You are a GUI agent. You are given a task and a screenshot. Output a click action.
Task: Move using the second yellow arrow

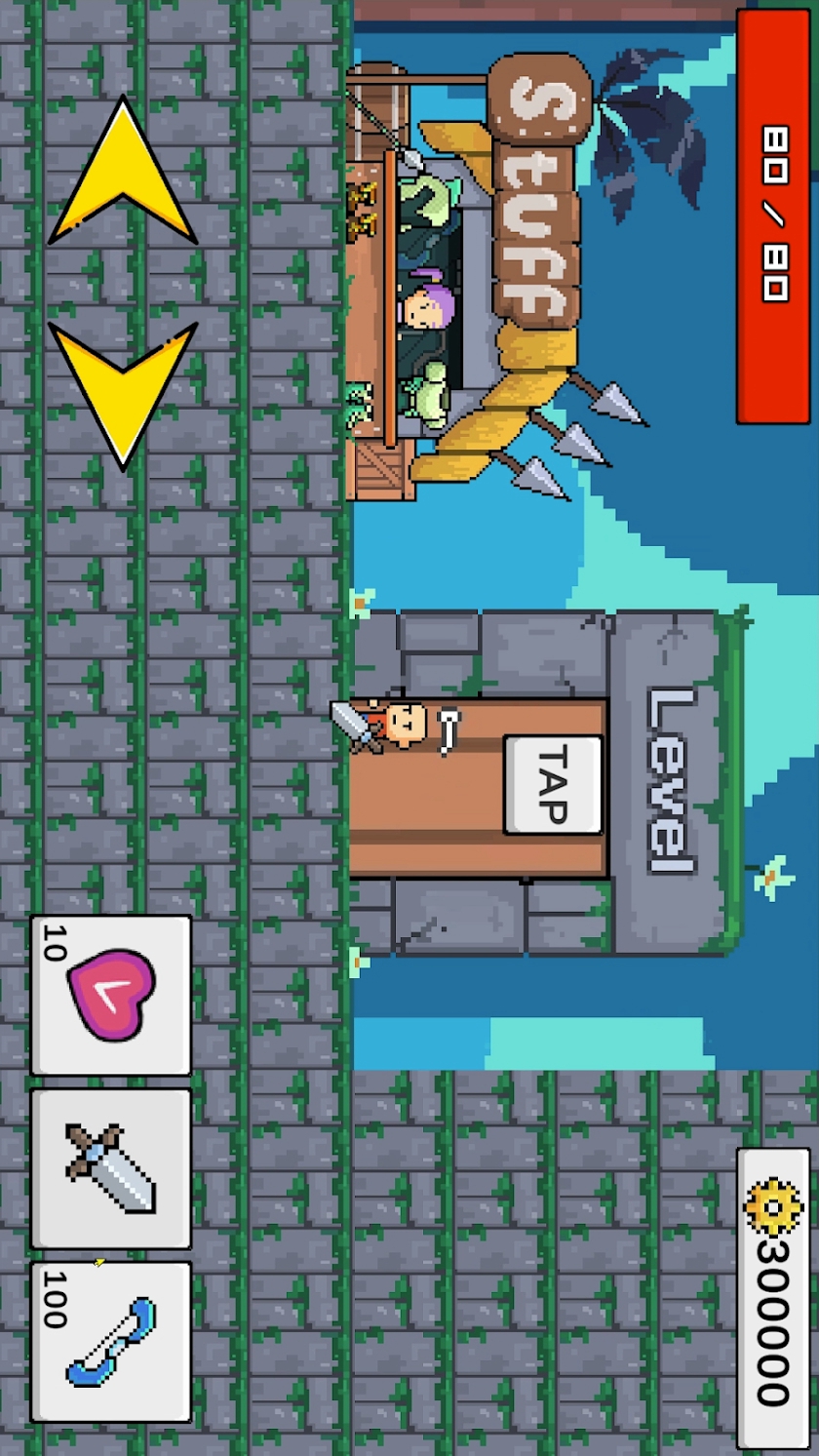123,390
